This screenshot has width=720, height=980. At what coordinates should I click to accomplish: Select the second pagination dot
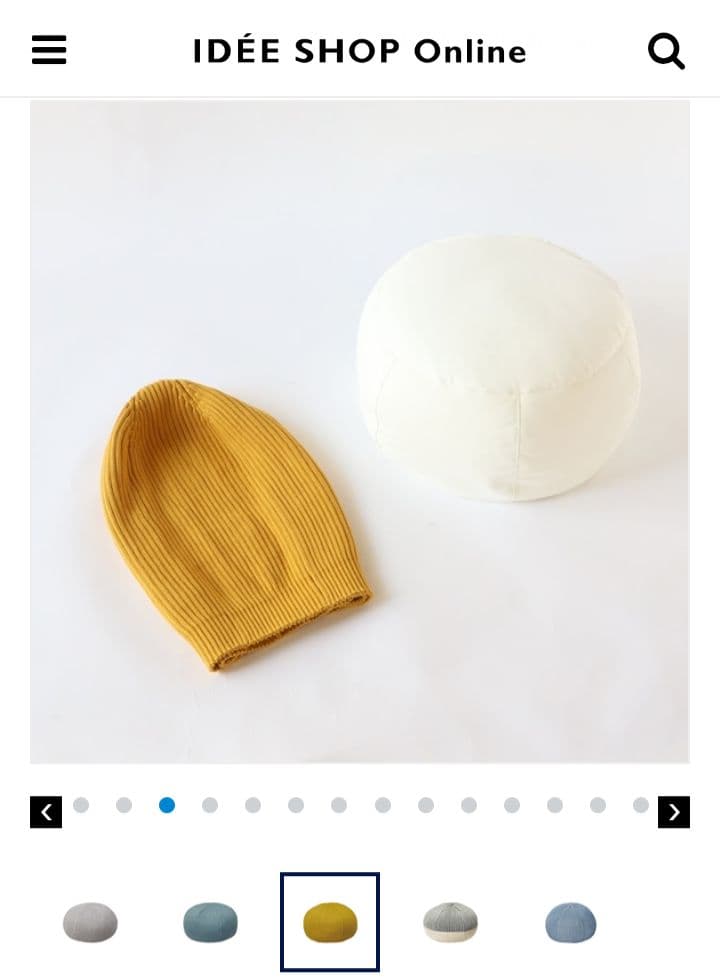(x=125, y=804)
